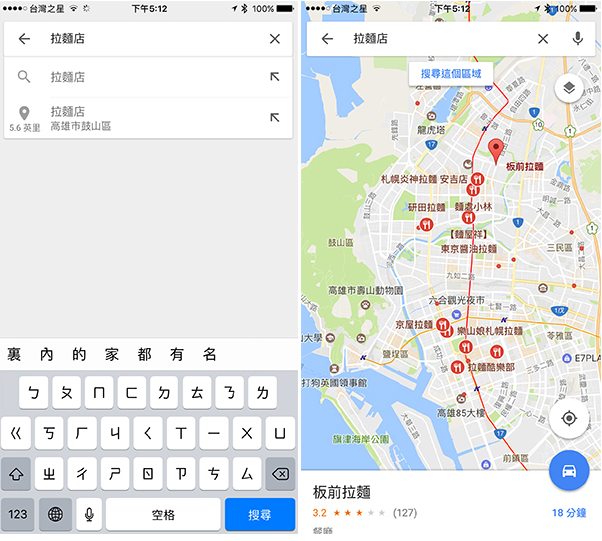602x541 pixels.
Task: Select the 拉麵酷樂部 restaurant pin
Action: coord(458,368)
